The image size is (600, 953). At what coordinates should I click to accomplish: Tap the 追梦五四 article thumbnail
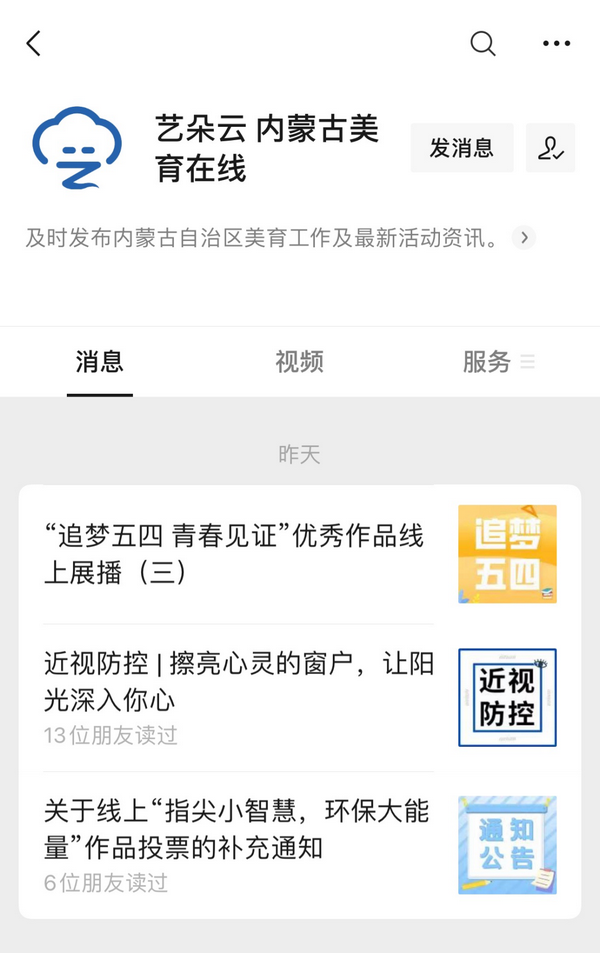tap(507, 554)
